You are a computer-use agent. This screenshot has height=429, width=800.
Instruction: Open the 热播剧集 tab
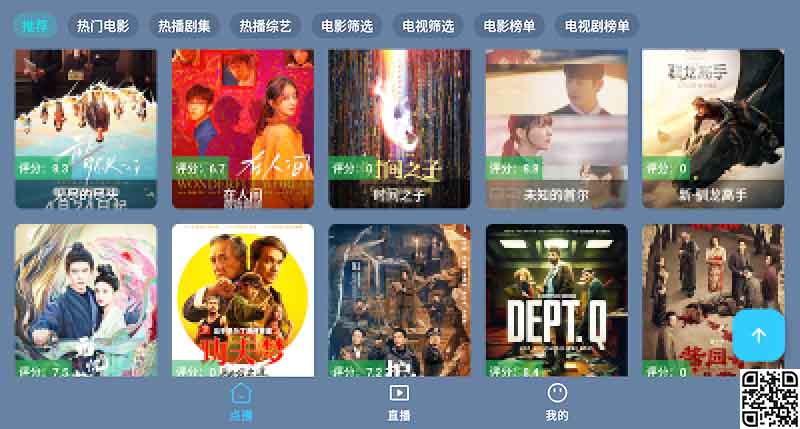(x=184, y=26)
